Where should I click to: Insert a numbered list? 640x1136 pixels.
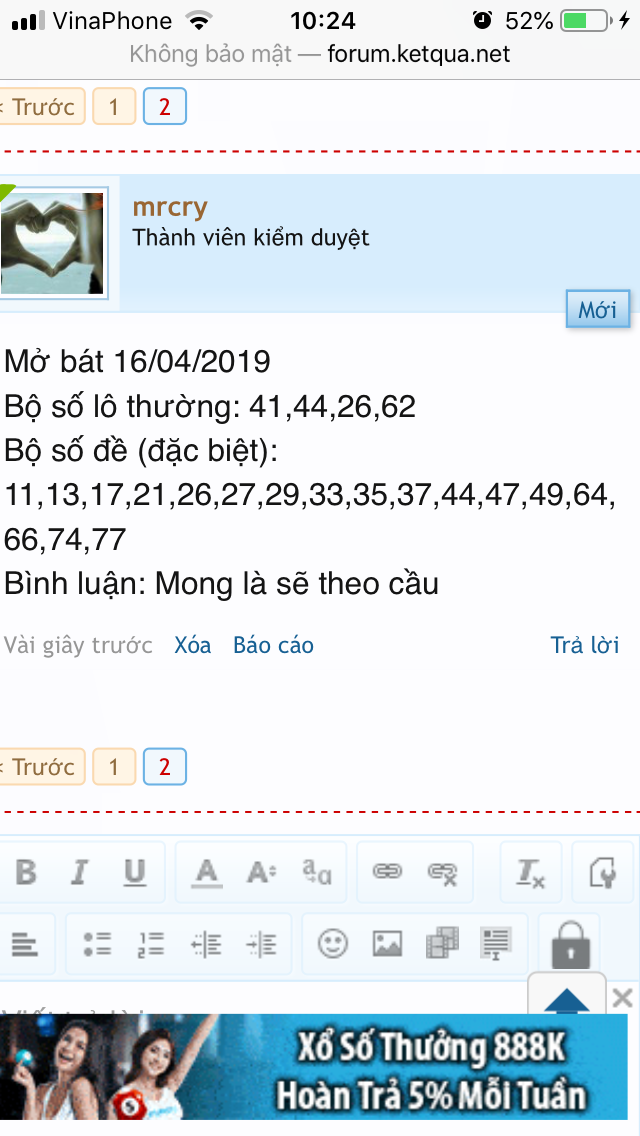[152, 943]
